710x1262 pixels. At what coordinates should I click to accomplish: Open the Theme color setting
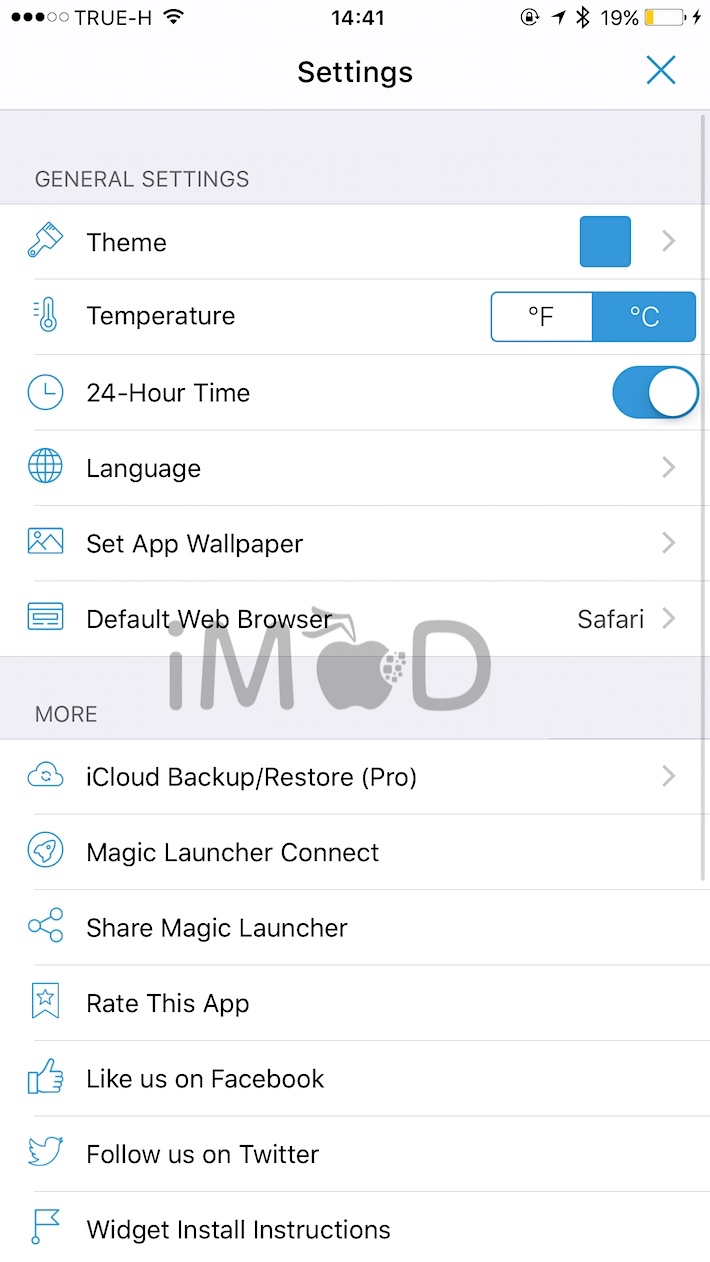pyautogui.click(x=355, y=242)
